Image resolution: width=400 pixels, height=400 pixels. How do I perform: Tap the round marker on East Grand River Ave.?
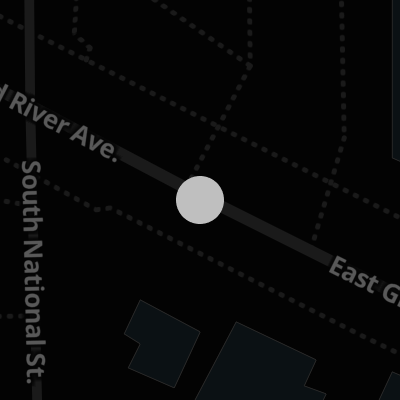(x=200, y=200)
